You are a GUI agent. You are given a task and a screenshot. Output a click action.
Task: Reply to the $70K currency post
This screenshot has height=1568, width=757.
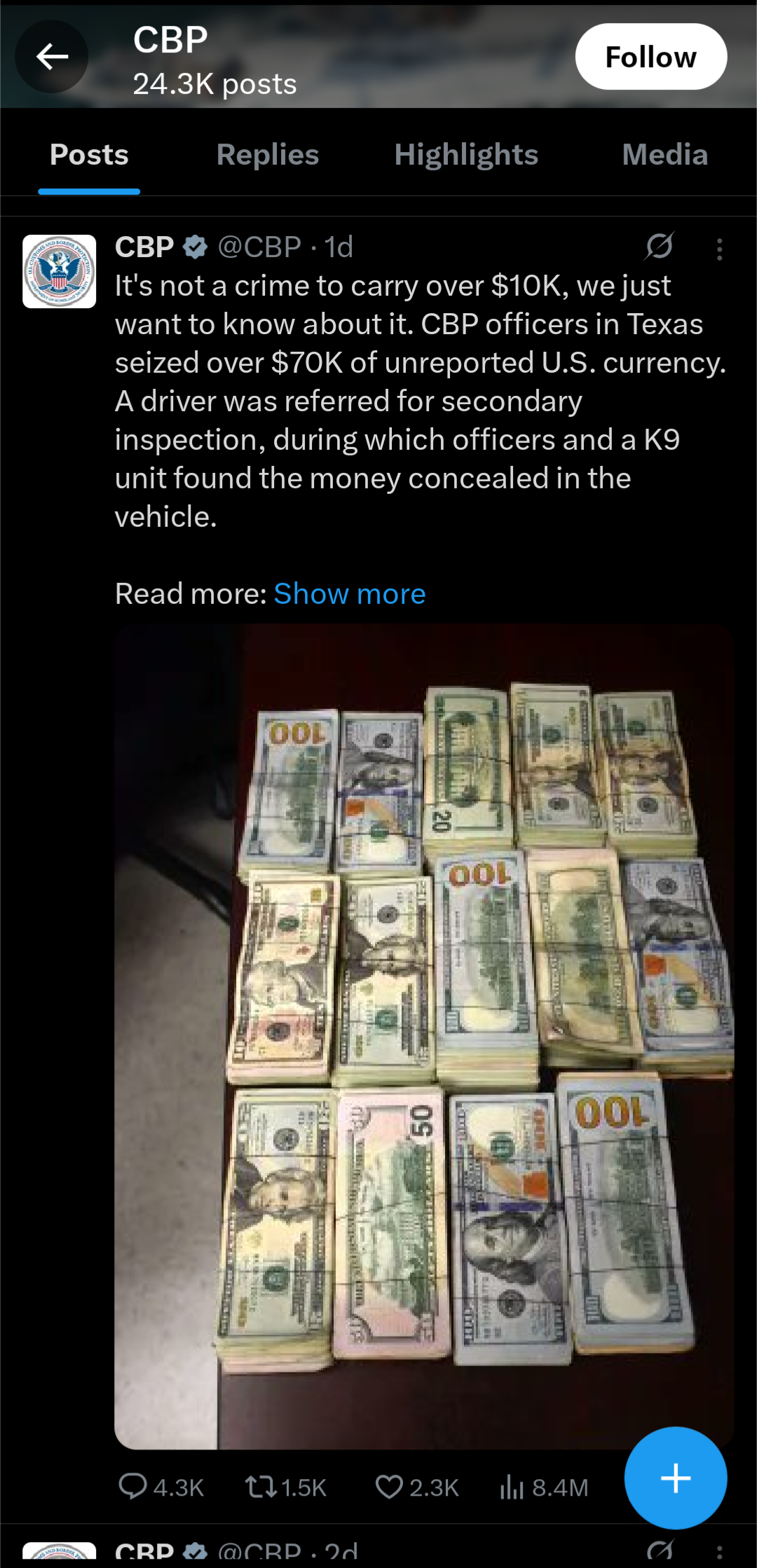pyautogui.click(x=133, y=1487)
